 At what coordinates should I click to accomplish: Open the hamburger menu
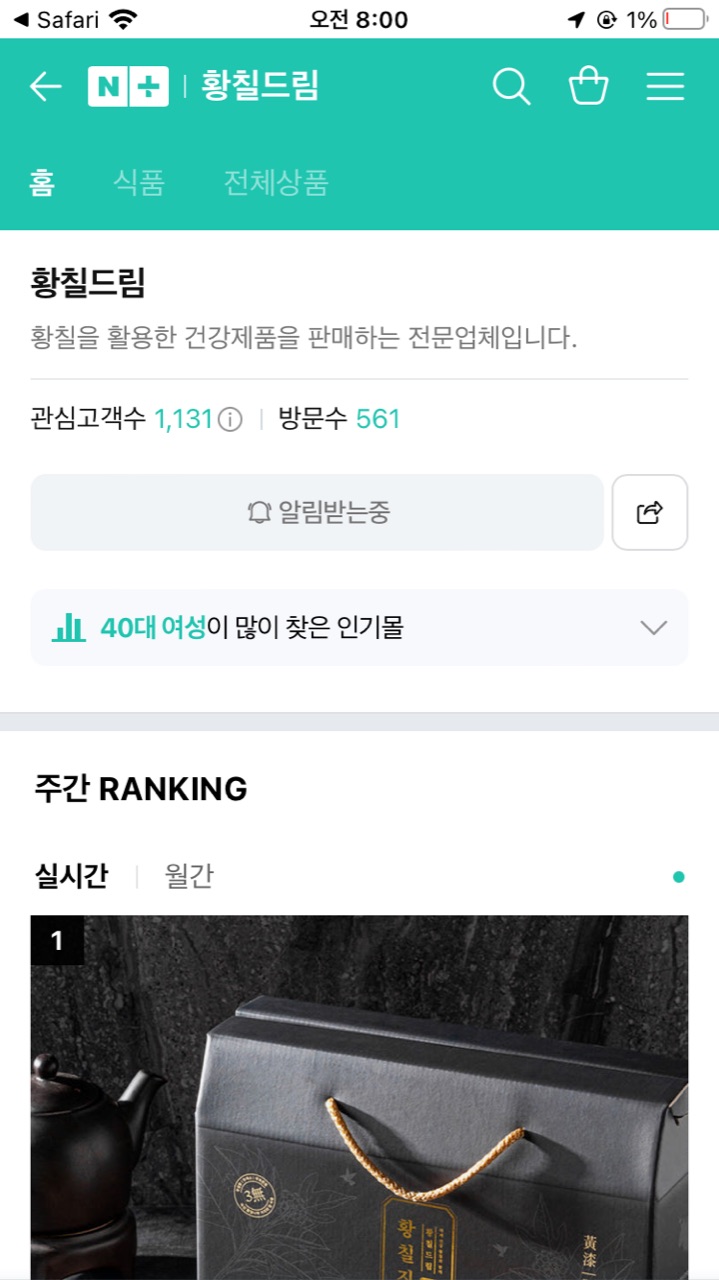pos(665,87)
